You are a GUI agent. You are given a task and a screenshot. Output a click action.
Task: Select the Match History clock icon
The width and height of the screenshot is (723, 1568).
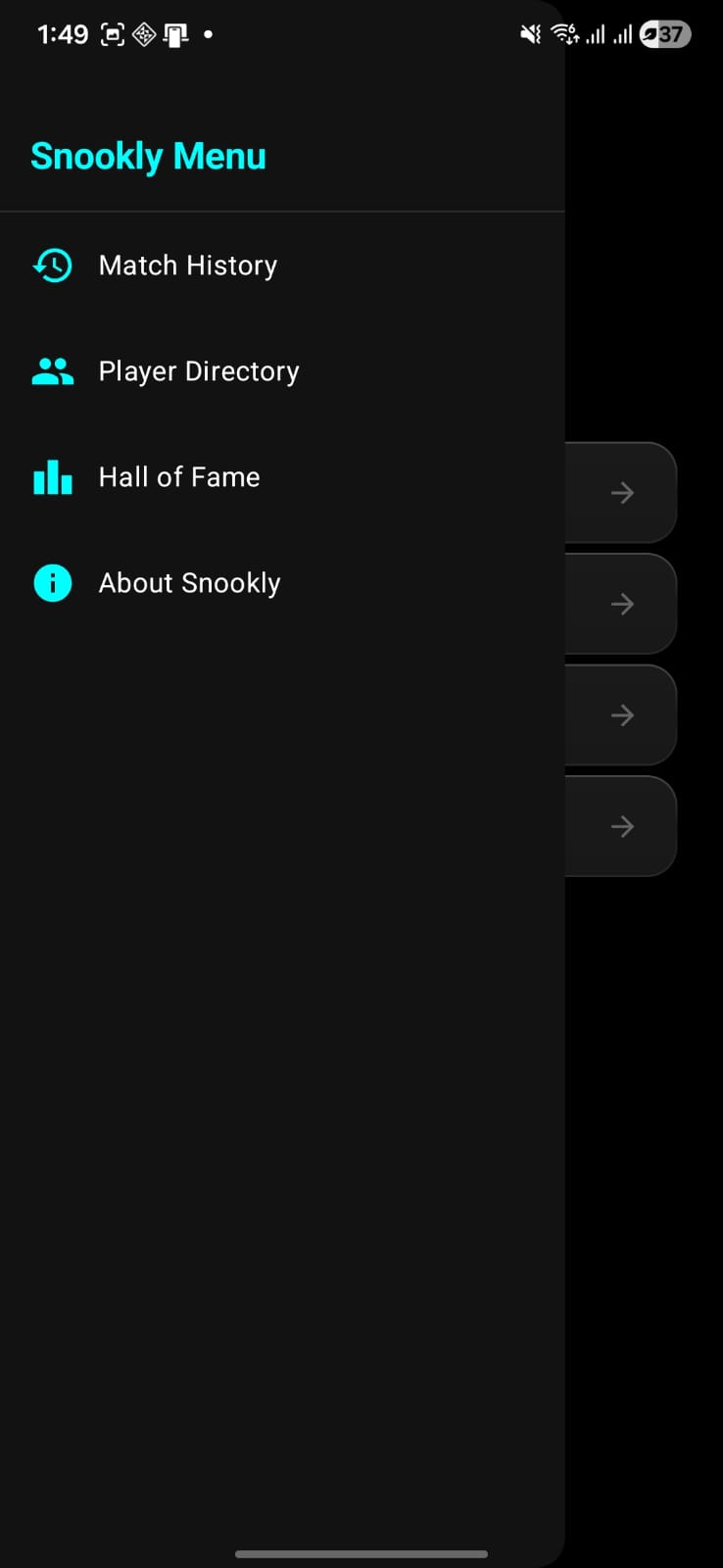52,265
